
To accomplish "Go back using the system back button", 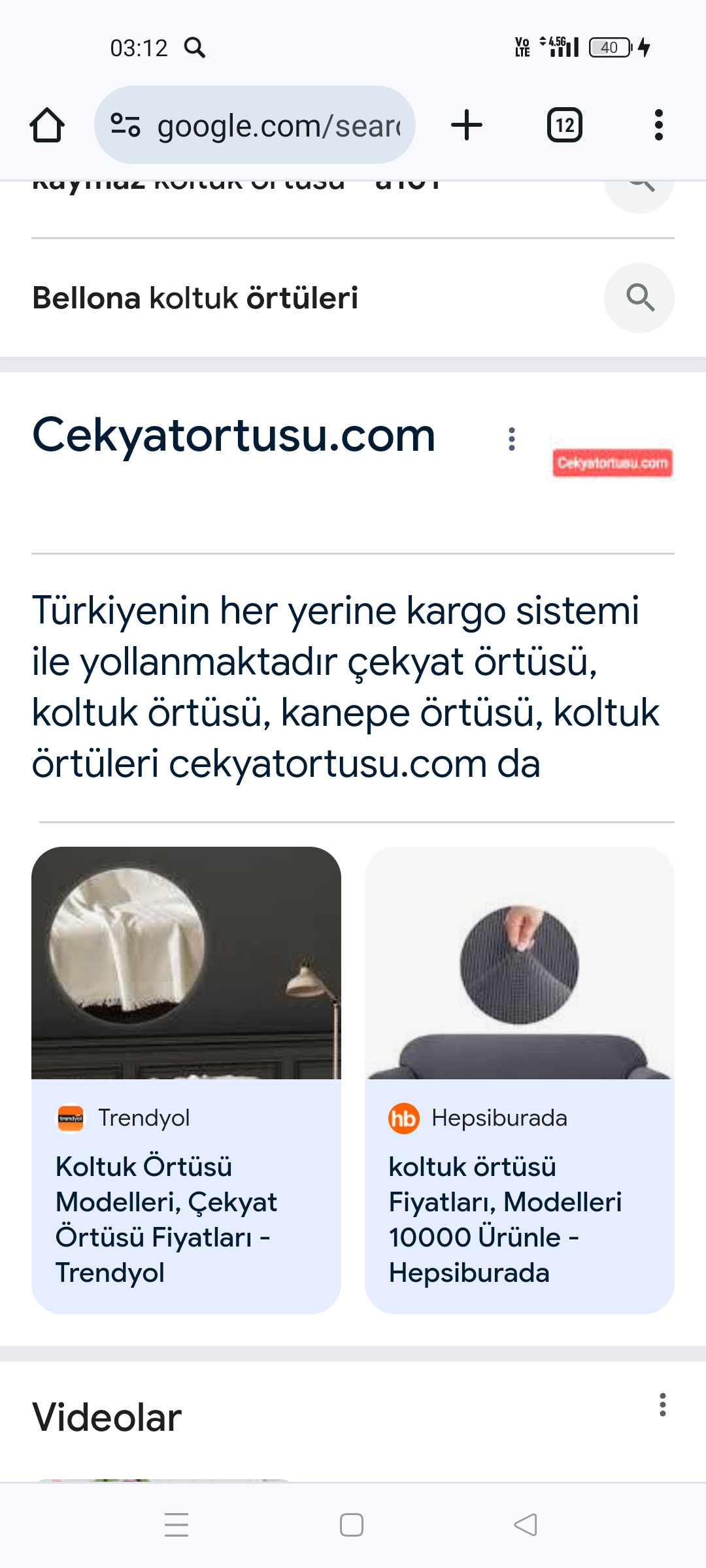I will point(526,1525).
